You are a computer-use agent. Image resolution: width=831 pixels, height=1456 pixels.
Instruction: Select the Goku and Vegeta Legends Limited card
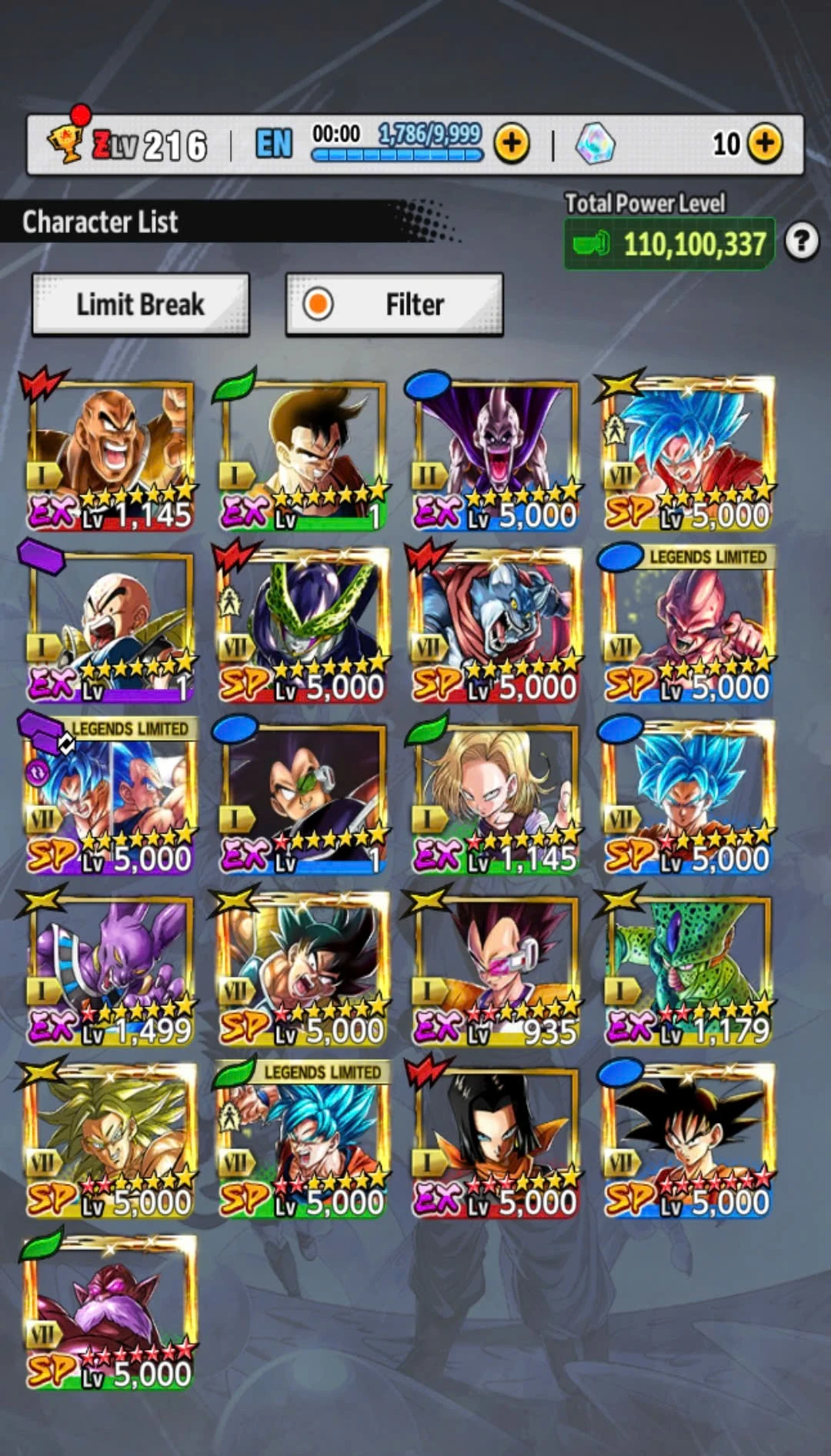tap(110, 797)
